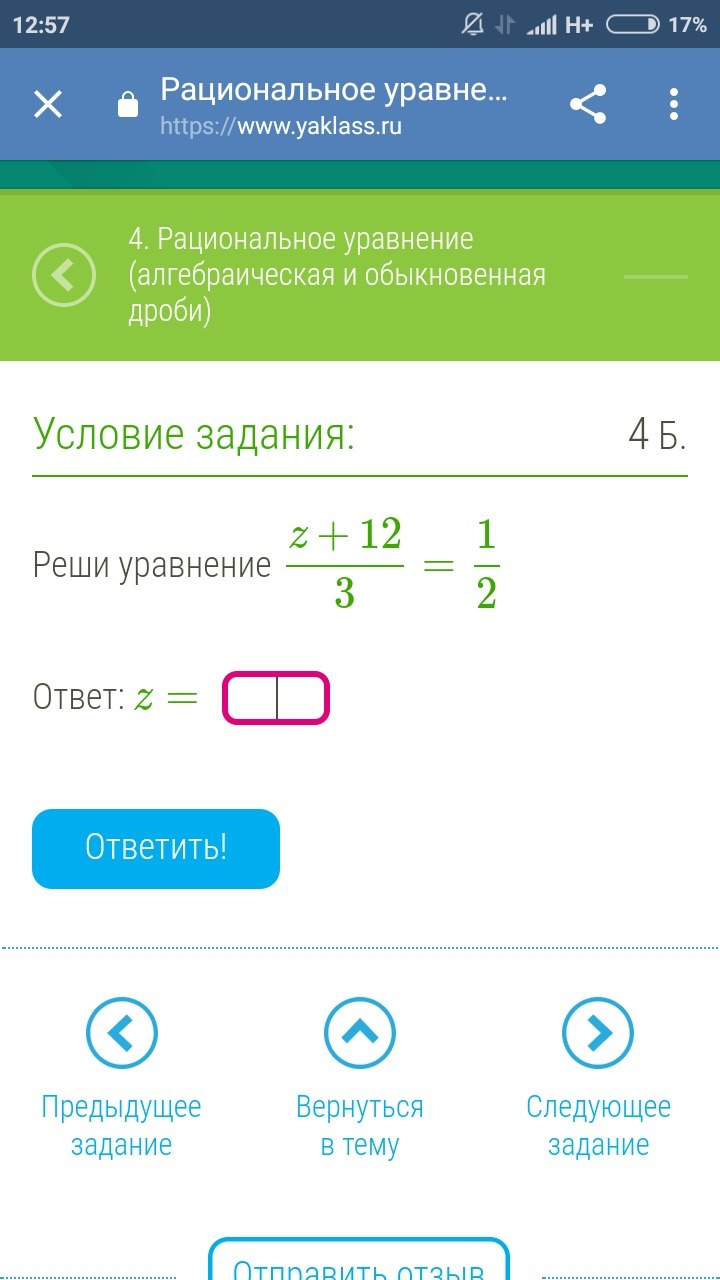
Task: Share the yaklass.ru page
Action: (x=588, y=104)
